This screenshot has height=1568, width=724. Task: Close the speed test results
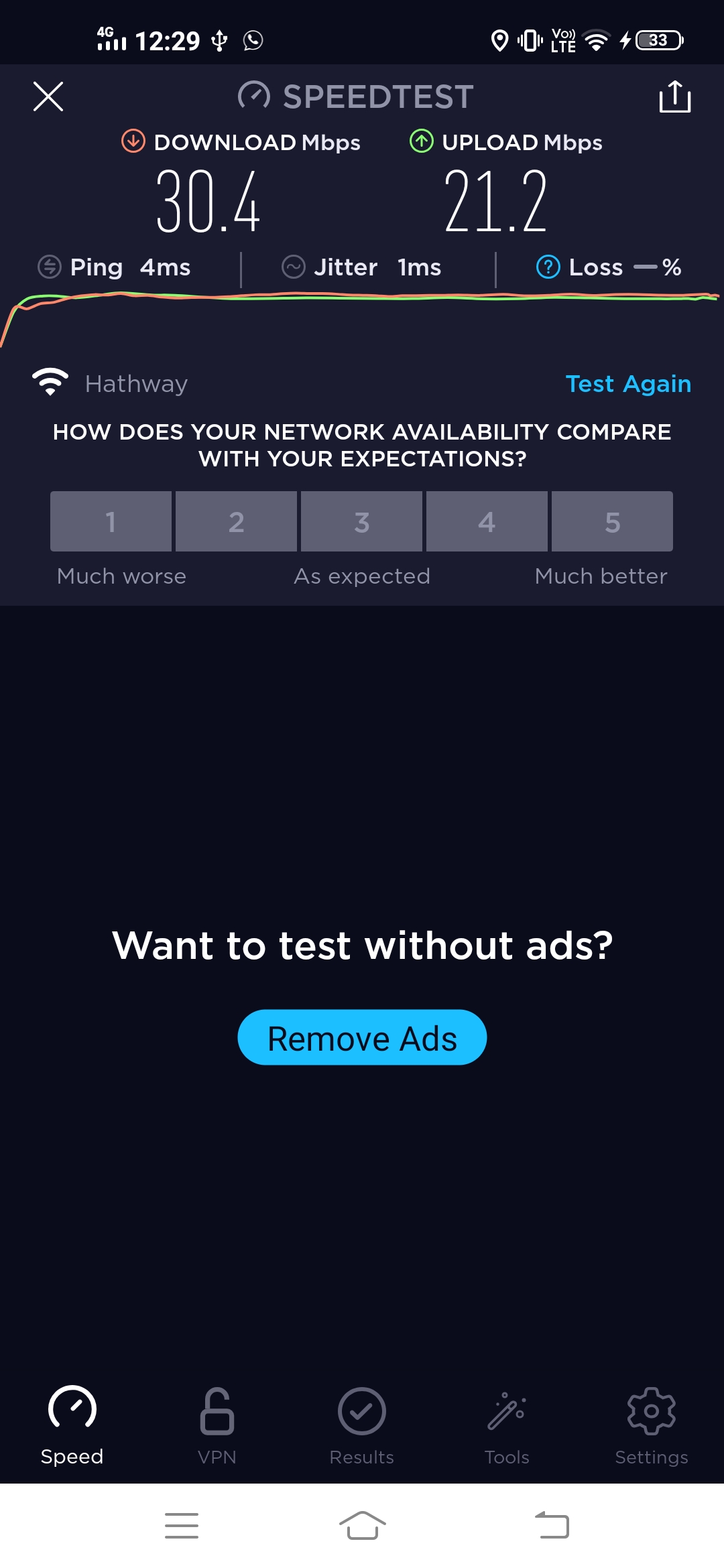(x=48, y=96)
